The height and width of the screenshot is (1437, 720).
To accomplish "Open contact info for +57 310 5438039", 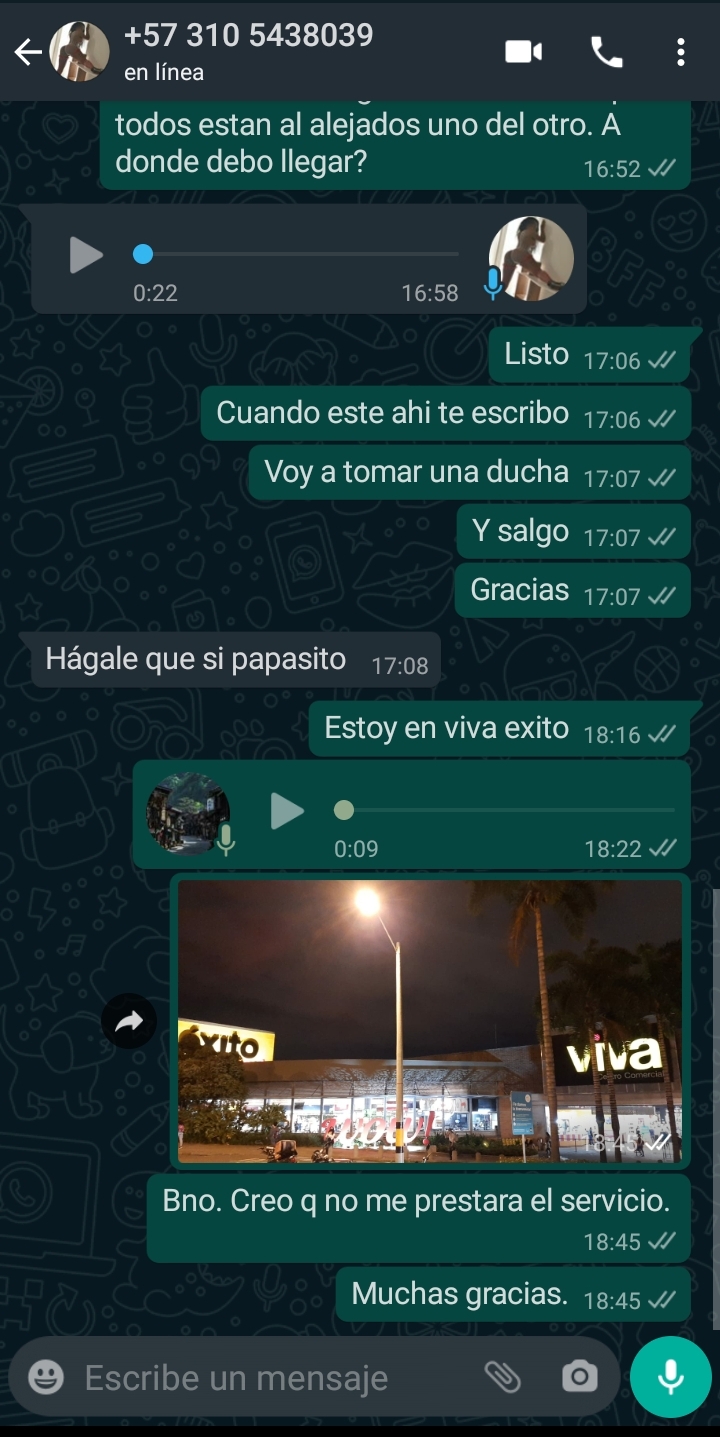I will [248, 51].
